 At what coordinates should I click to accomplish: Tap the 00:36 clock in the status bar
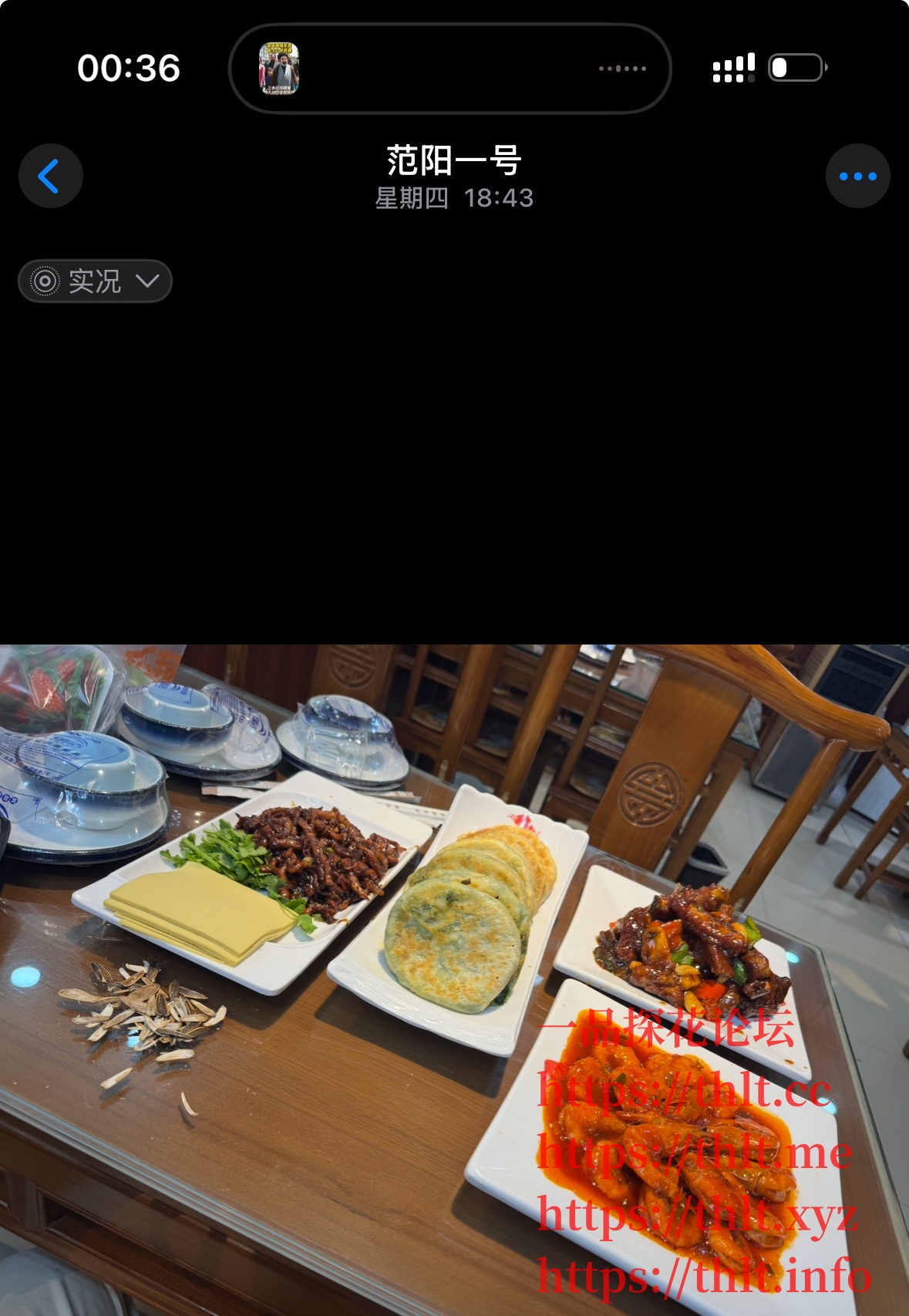(x=128, y=68)
